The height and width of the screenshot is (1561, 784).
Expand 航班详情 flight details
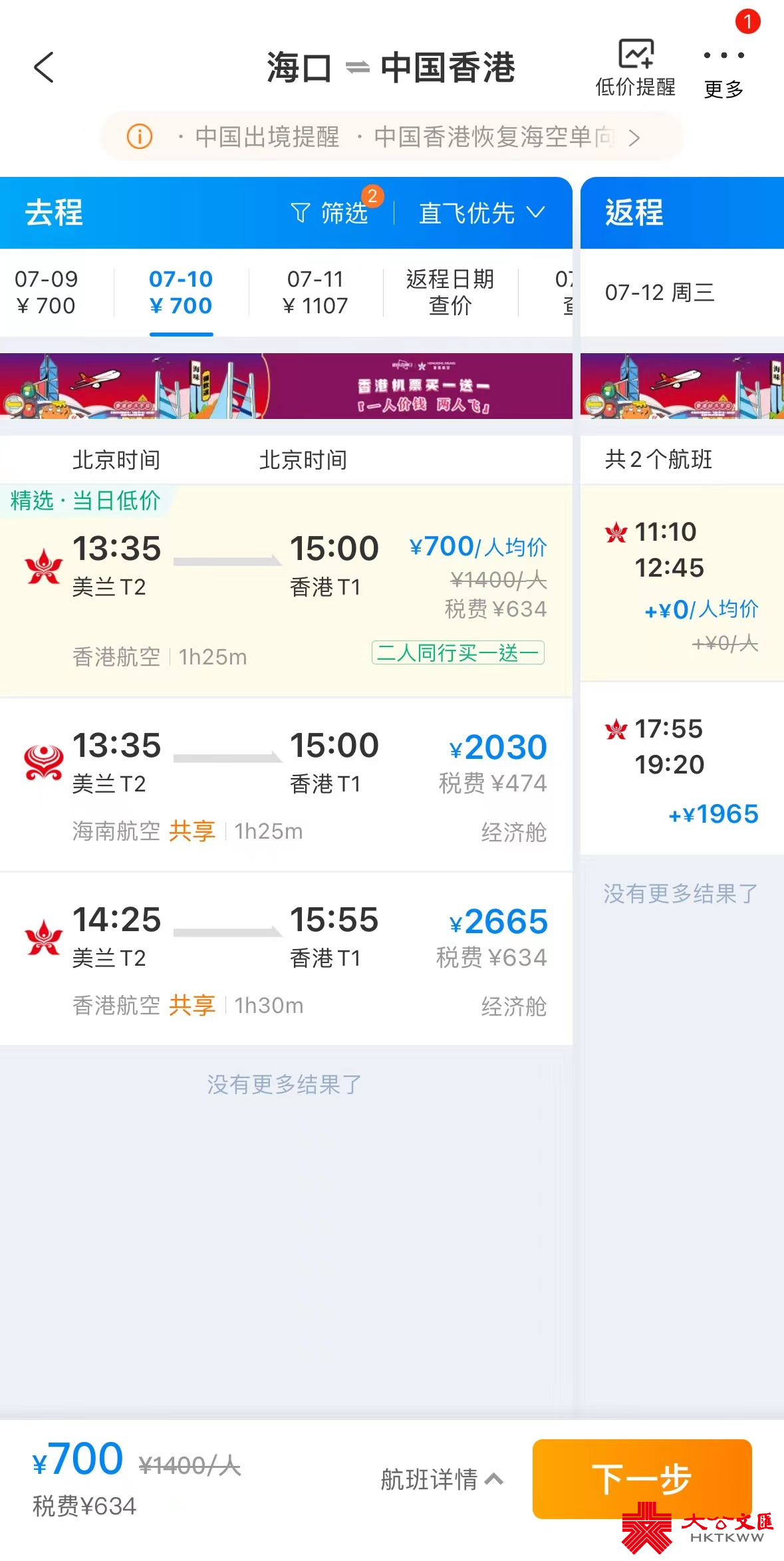pos(442,1479)
